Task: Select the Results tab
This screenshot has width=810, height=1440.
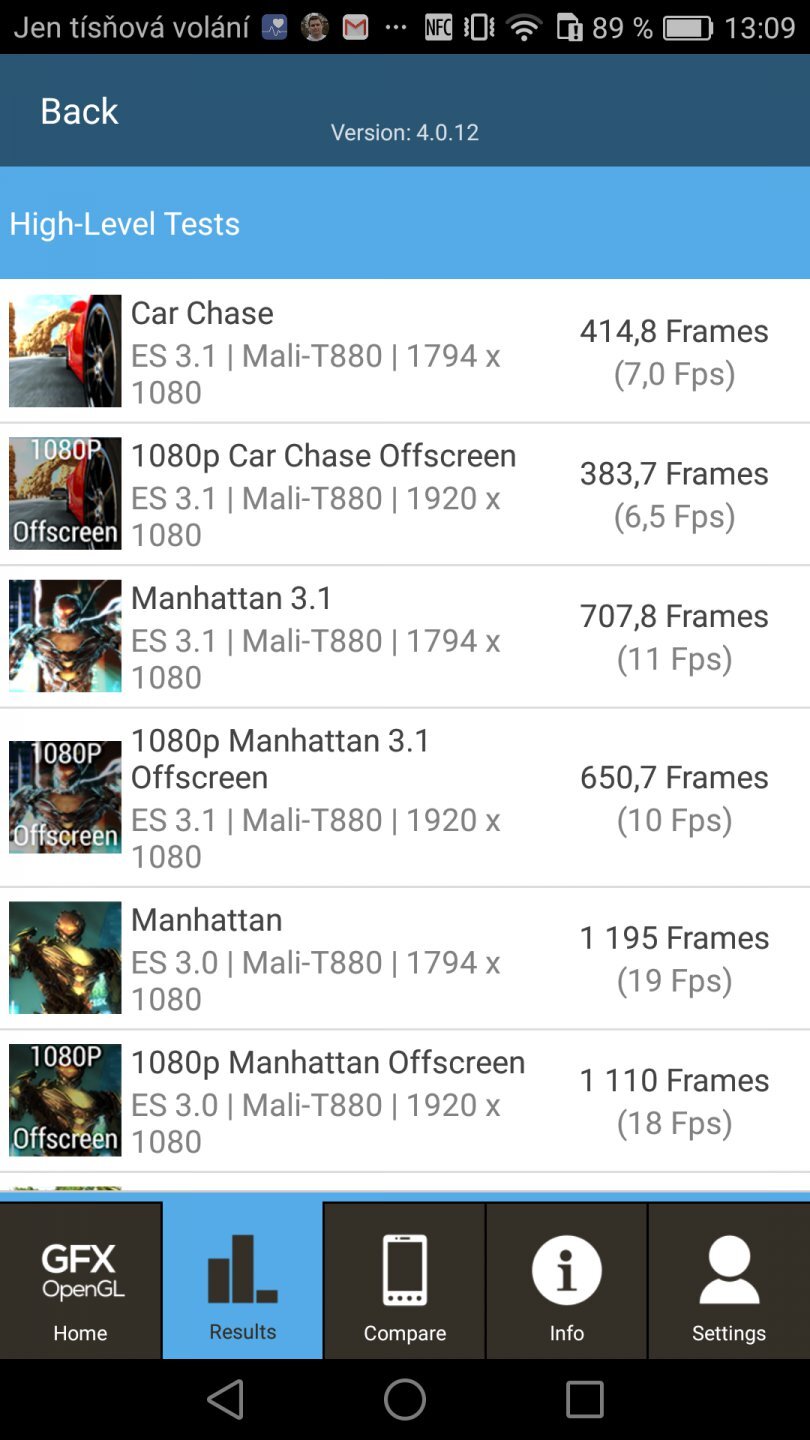Action: [x=243, y=1281]
